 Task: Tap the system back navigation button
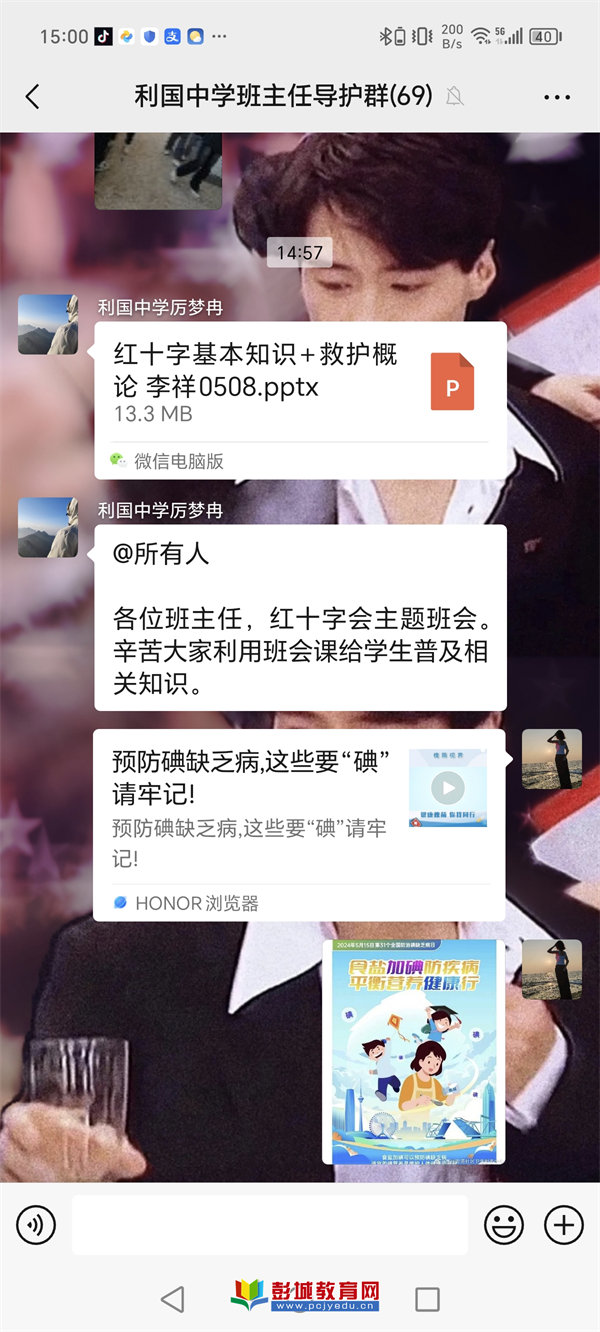click(x=172, y=1299)
